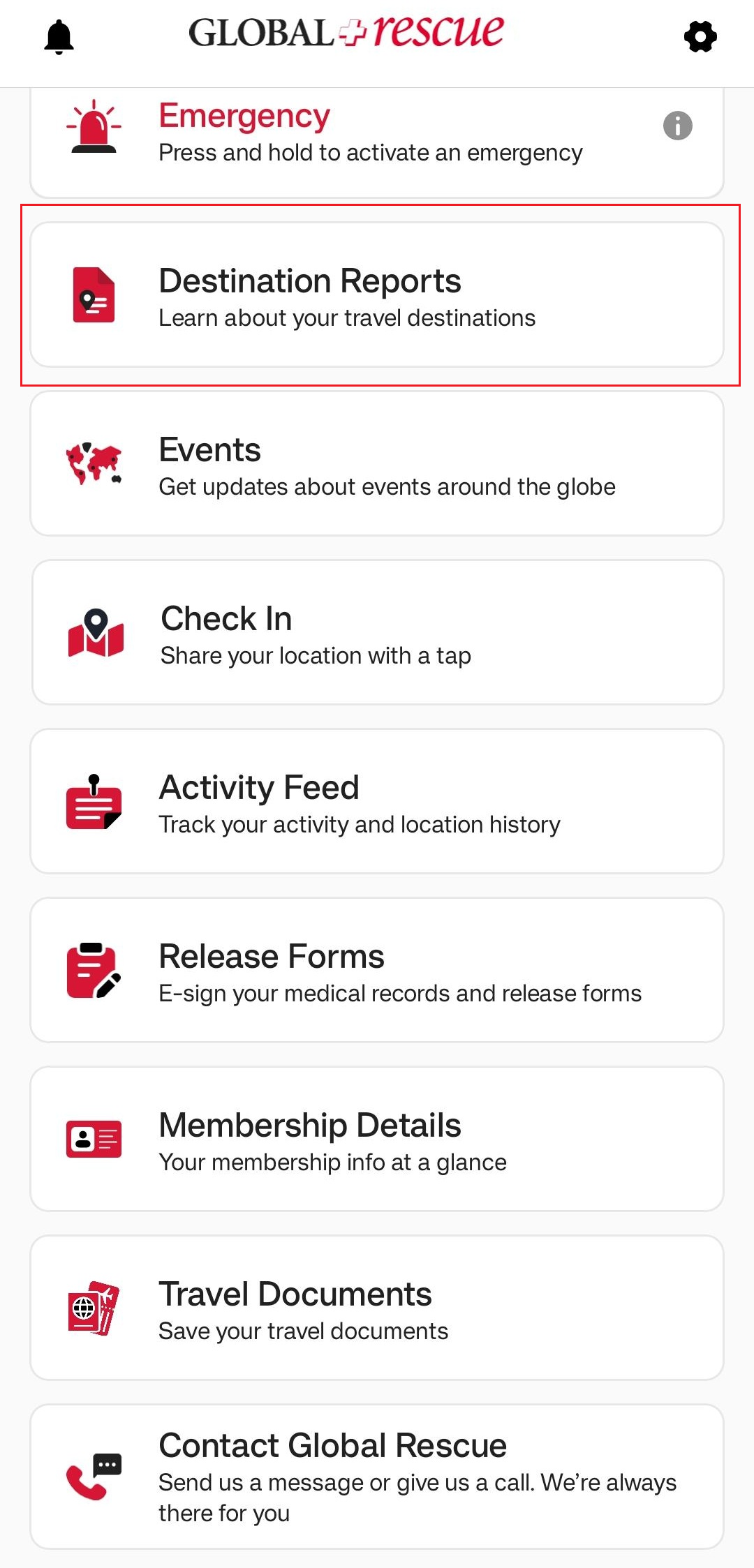This screenshot has width=754, height=1568.
Task: View Membership Details
Action: [377, 1140]
